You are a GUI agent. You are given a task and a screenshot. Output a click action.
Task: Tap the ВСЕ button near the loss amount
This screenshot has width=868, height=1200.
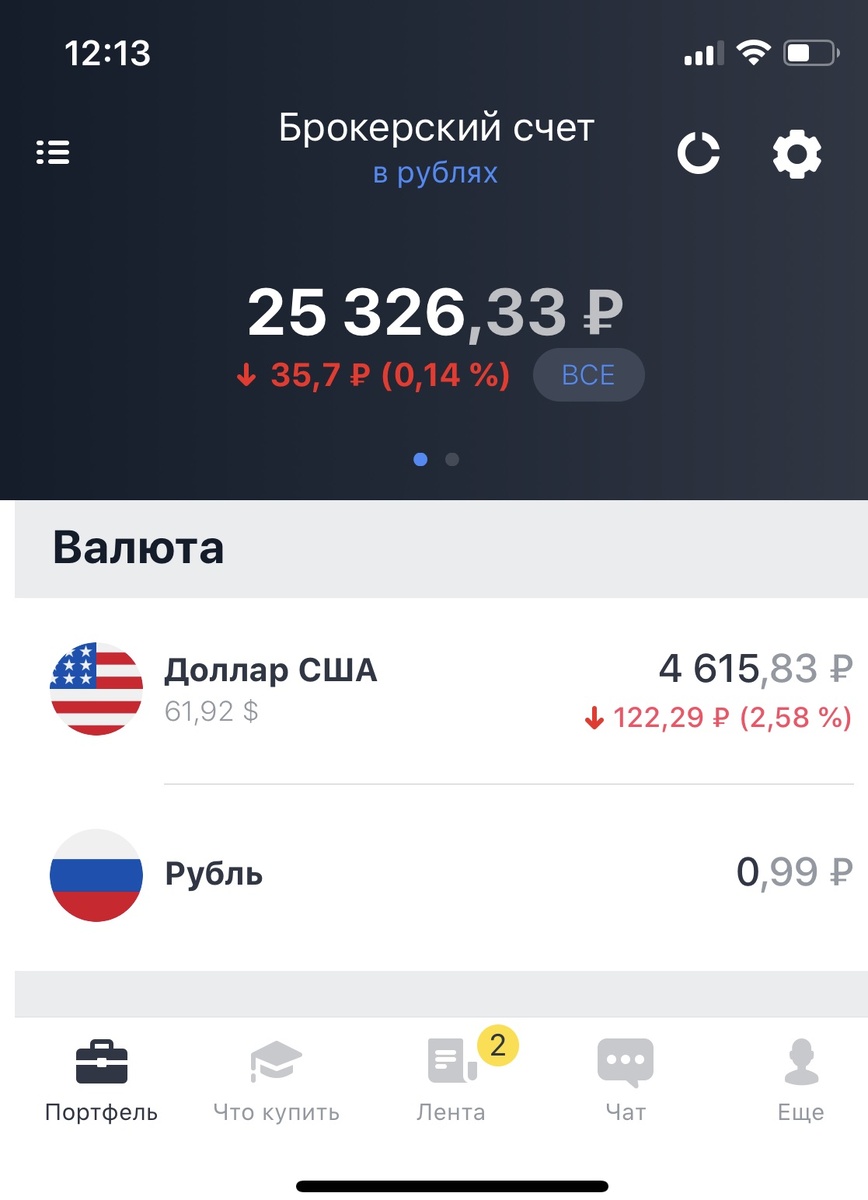[588, 374]
